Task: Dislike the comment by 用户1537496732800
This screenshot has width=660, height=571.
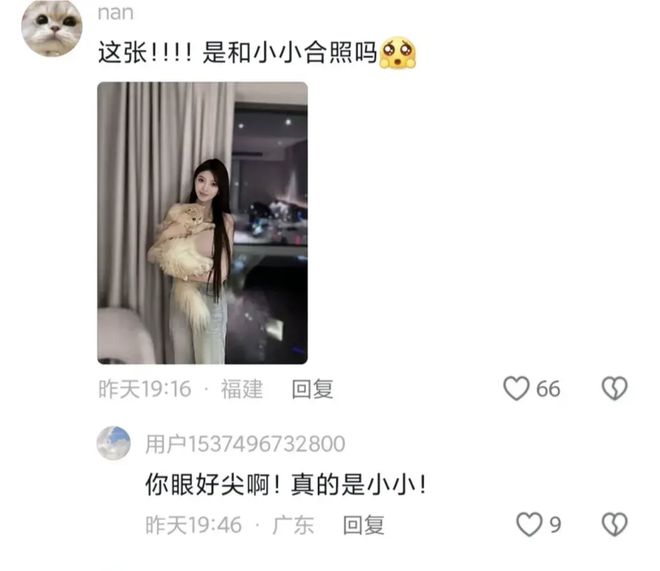Action: click(614, 524)
